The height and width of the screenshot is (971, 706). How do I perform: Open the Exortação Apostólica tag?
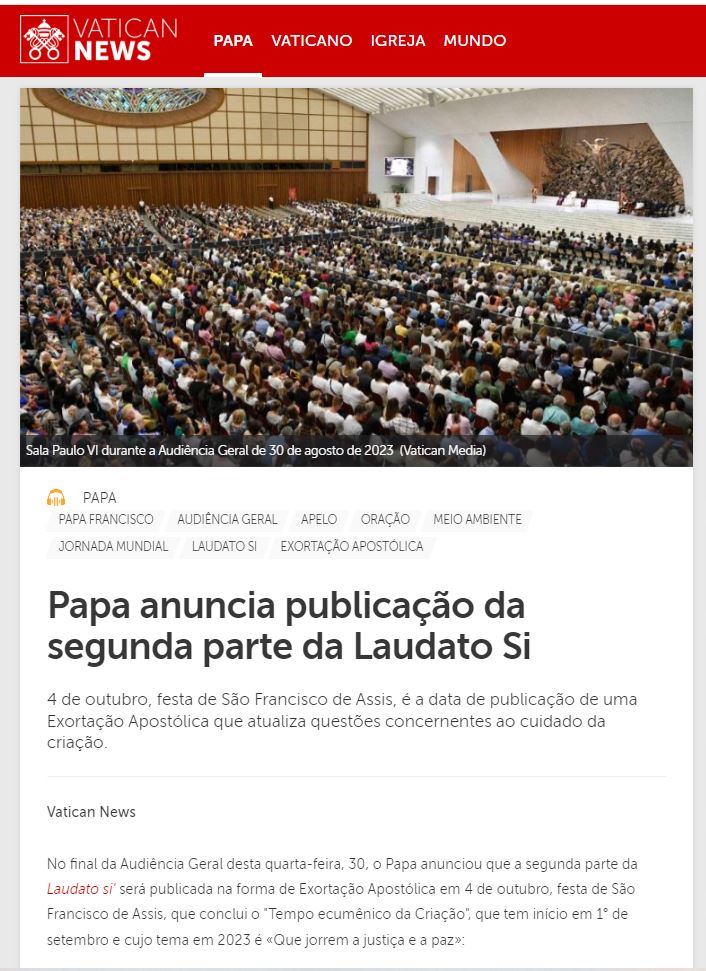[351, 547]
